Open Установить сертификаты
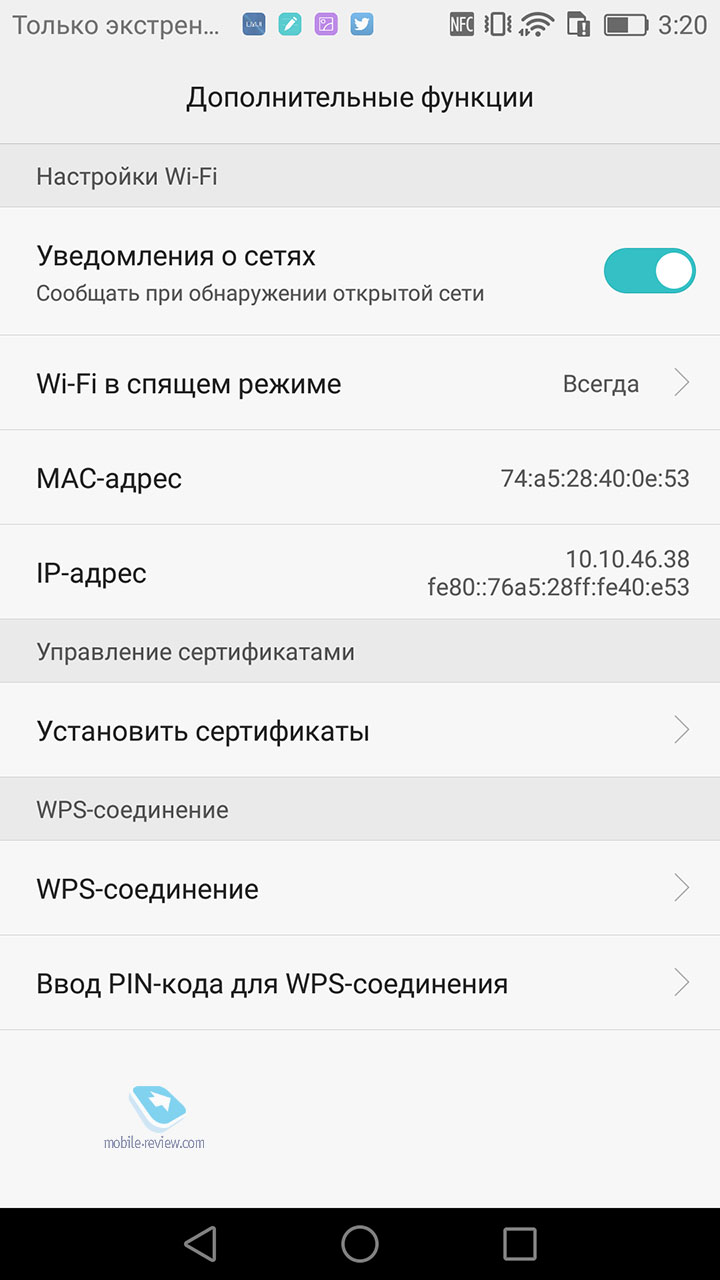Screen dimensions: 720x1280 [x=360, y=730]
